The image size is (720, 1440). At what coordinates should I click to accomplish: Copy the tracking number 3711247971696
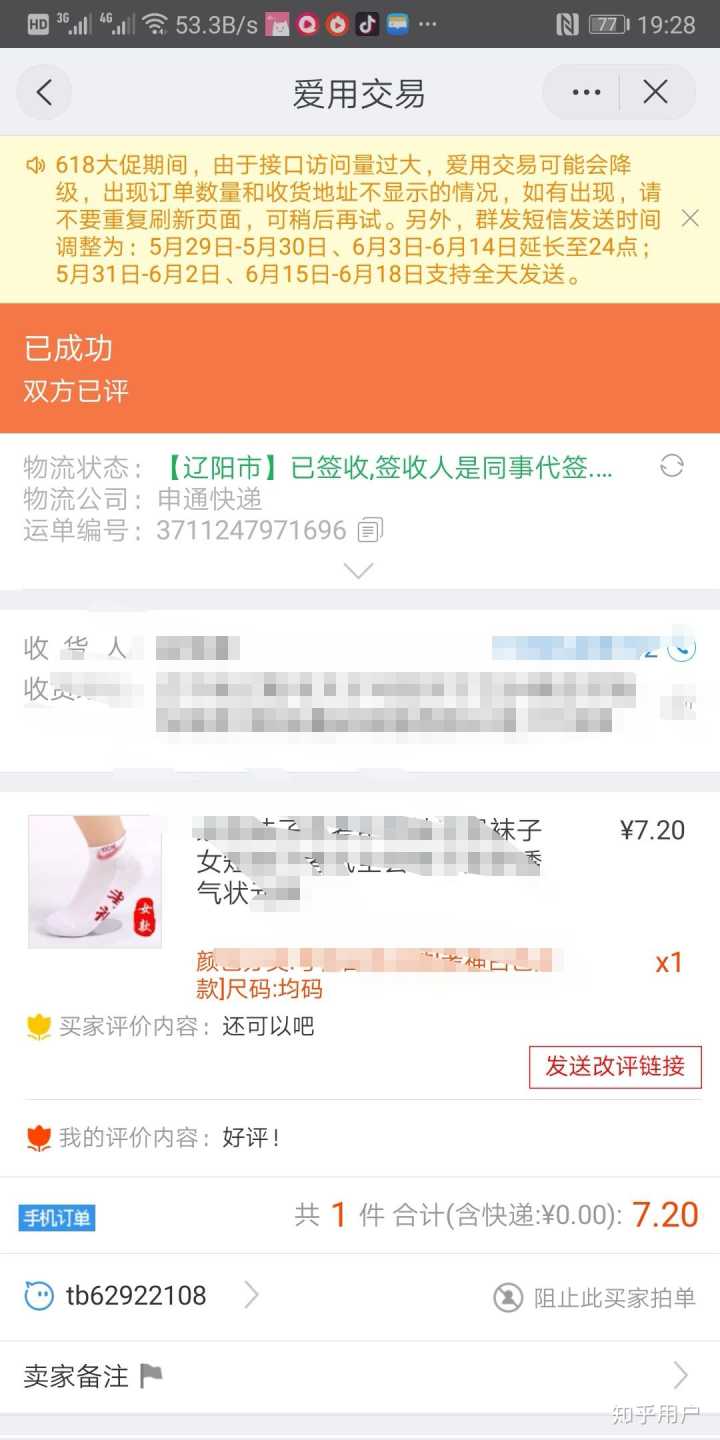tap(371, 530)
